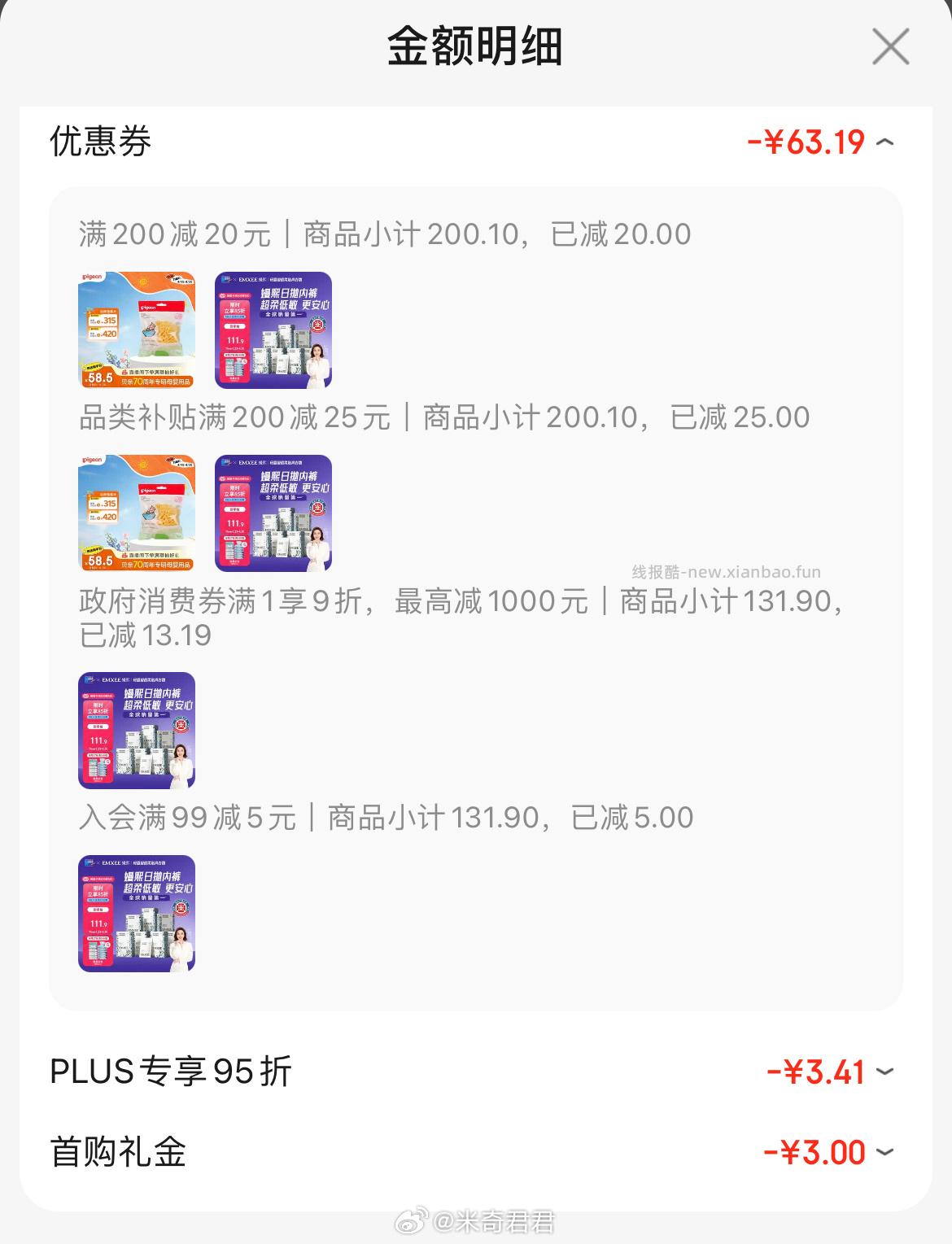Screen dimensions: 952x1244
Task: Close the 金额明细 amount detail popup
Action: pos(891,46)
